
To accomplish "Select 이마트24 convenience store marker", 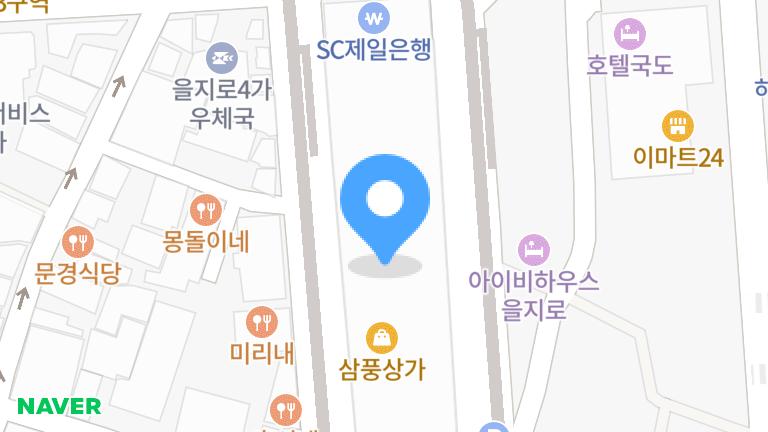I will (678, 126).
